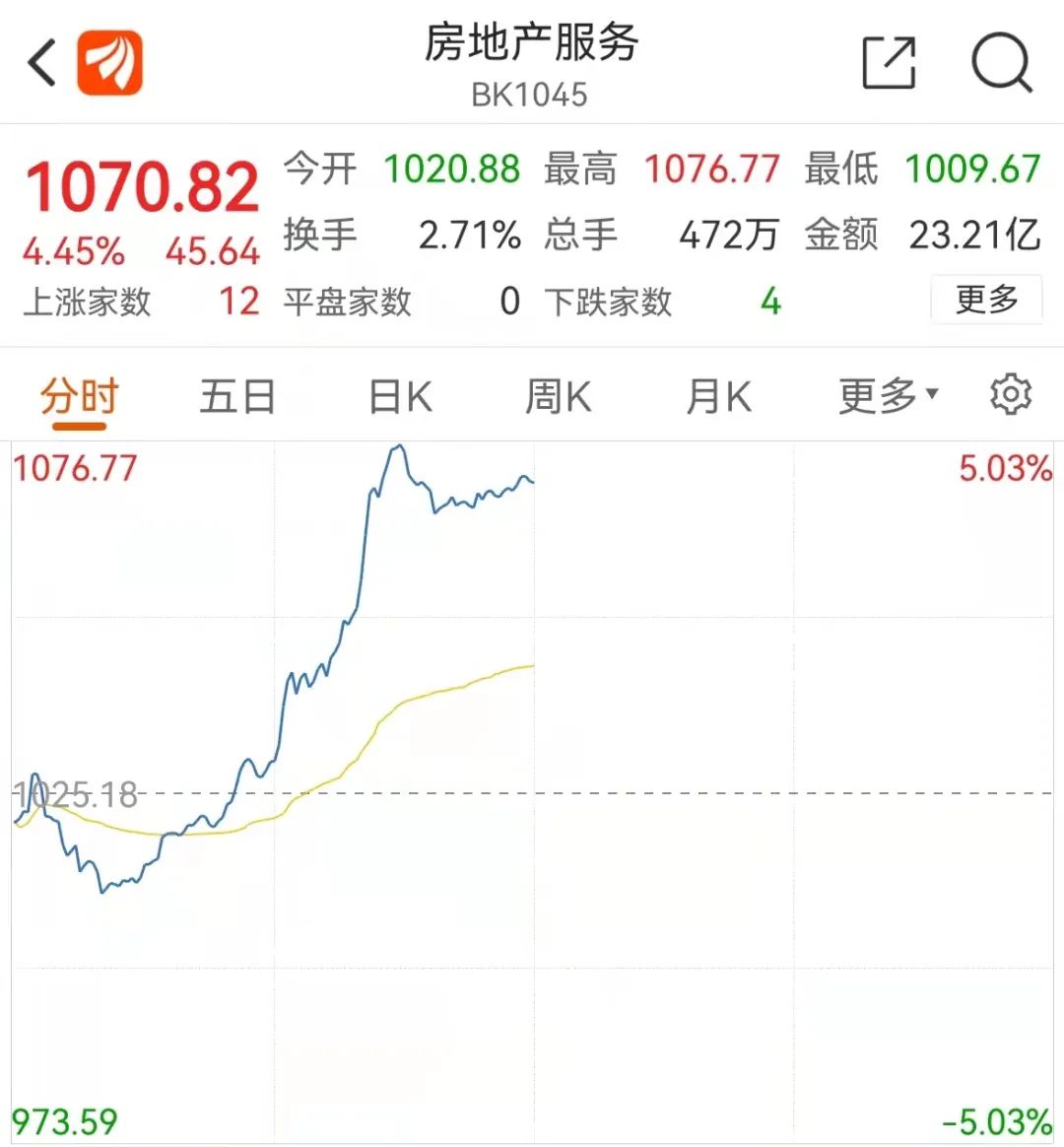Switch to the 日K tab
Viewport: 1064px width, 1147px height.
(x=400, y=397)
